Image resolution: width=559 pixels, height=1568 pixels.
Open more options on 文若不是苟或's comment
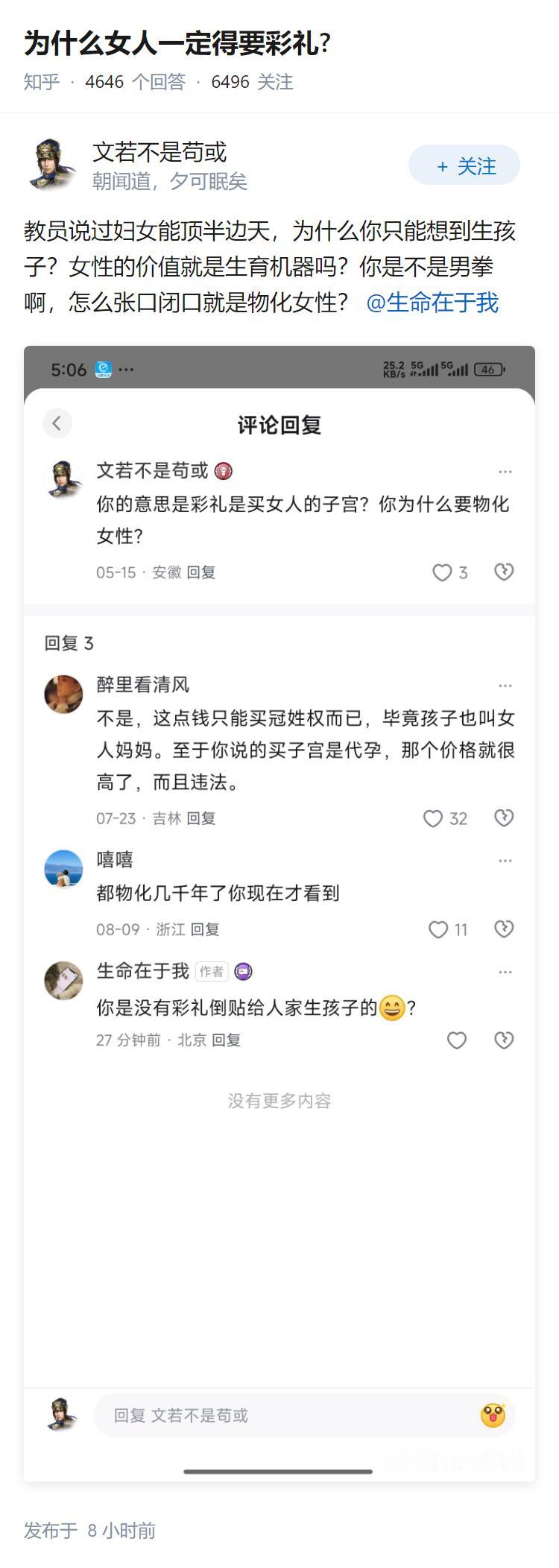coord(507,470)
